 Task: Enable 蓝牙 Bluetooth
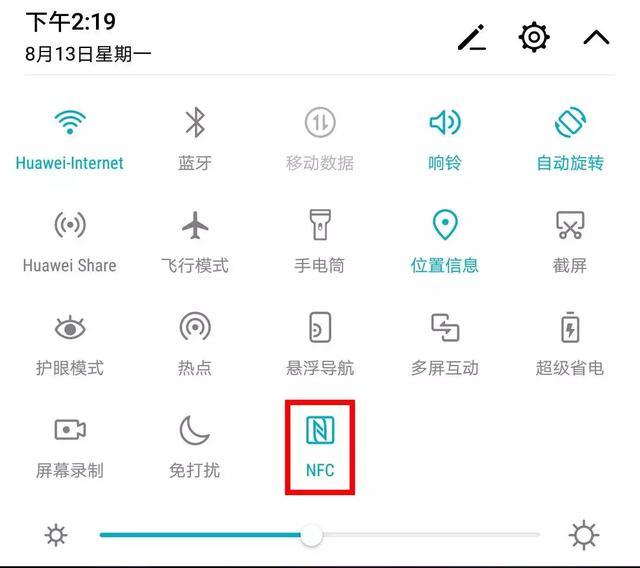pyautogui.click(x=195, y=124)
